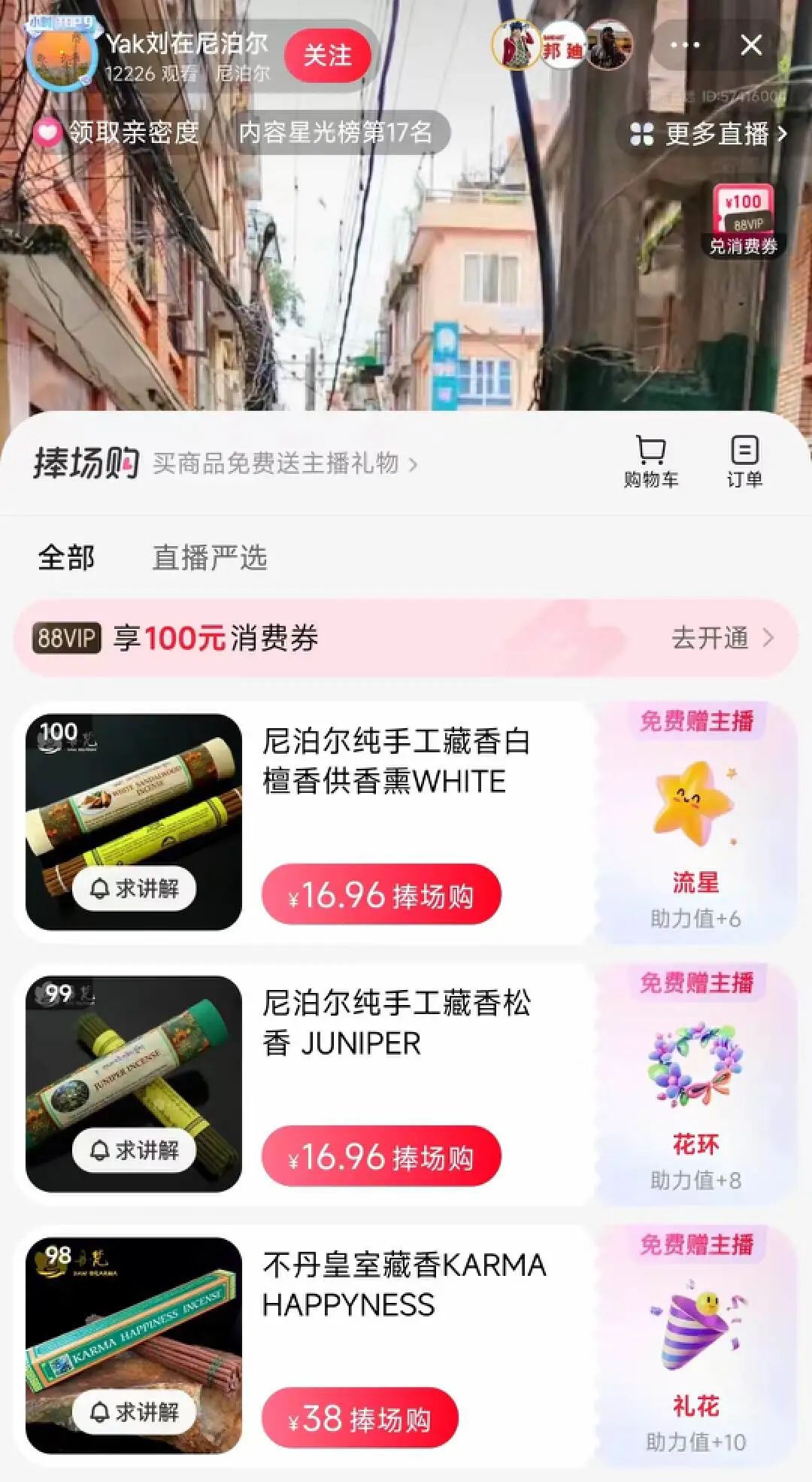Follow the streamer with 关注 button
Screen dimensions: 812x1482
pos(328,56)
